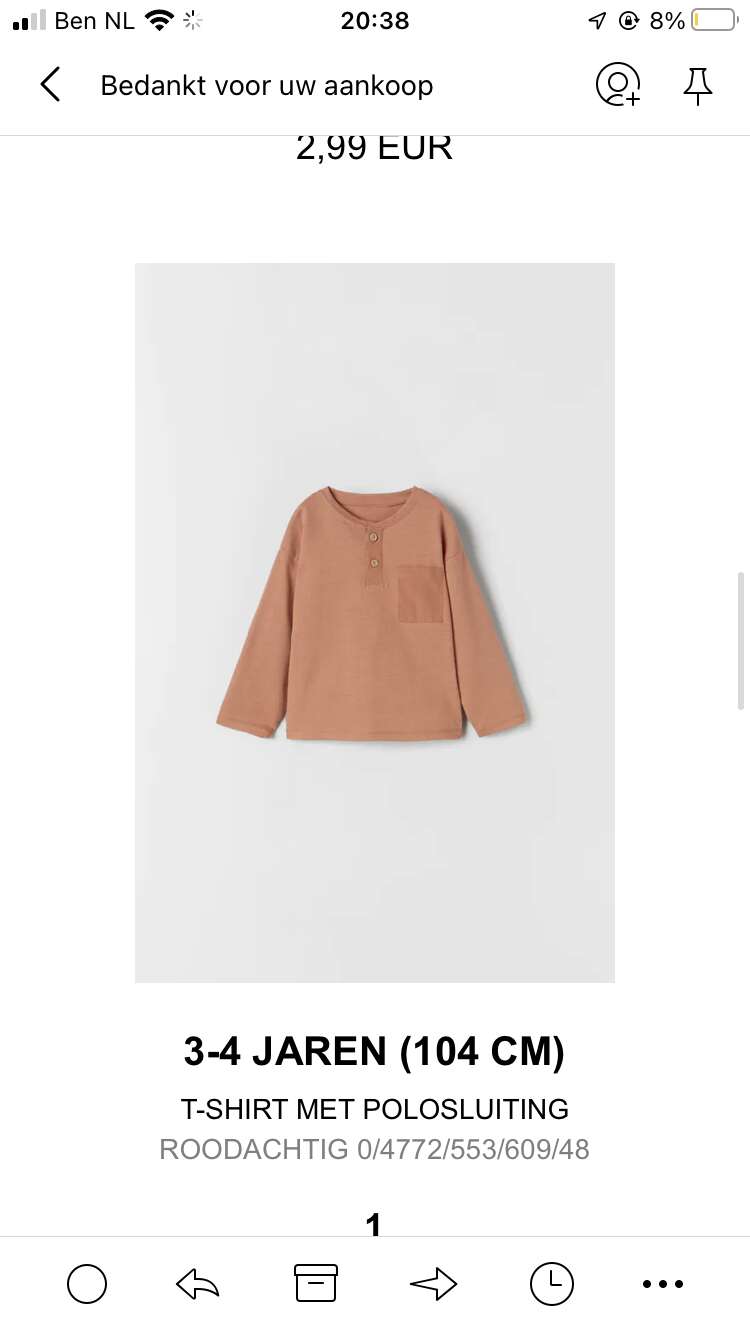Open the T-shirt product image
Viewport: 750px width, 1334px height.
[x=375, y=623]
